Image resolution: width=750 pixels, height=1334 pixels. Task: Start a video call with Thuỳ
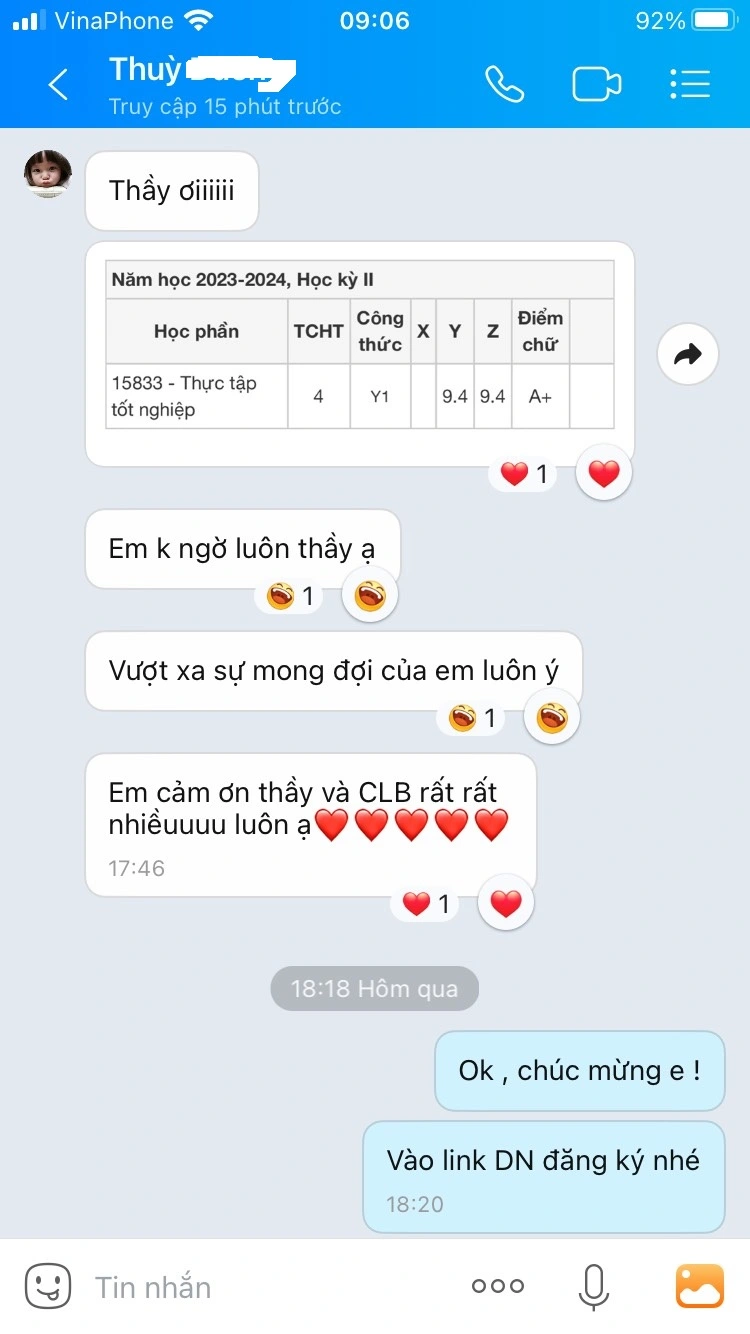pyautogui.click(x=596, y=85)
